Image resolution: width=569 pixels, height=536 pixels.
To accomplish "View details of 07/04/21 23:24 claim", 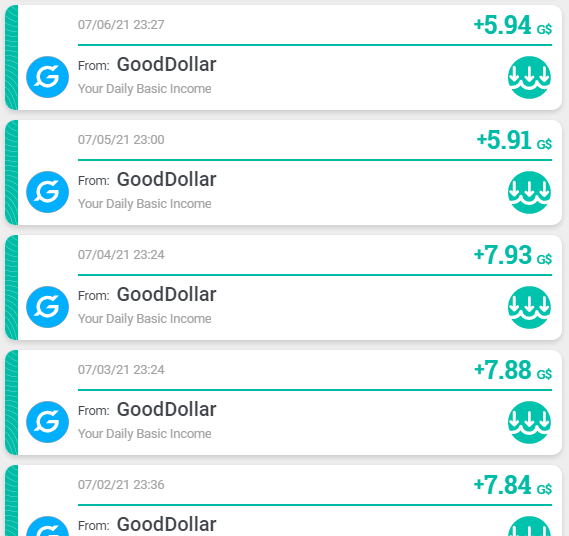I will point(283,287).
